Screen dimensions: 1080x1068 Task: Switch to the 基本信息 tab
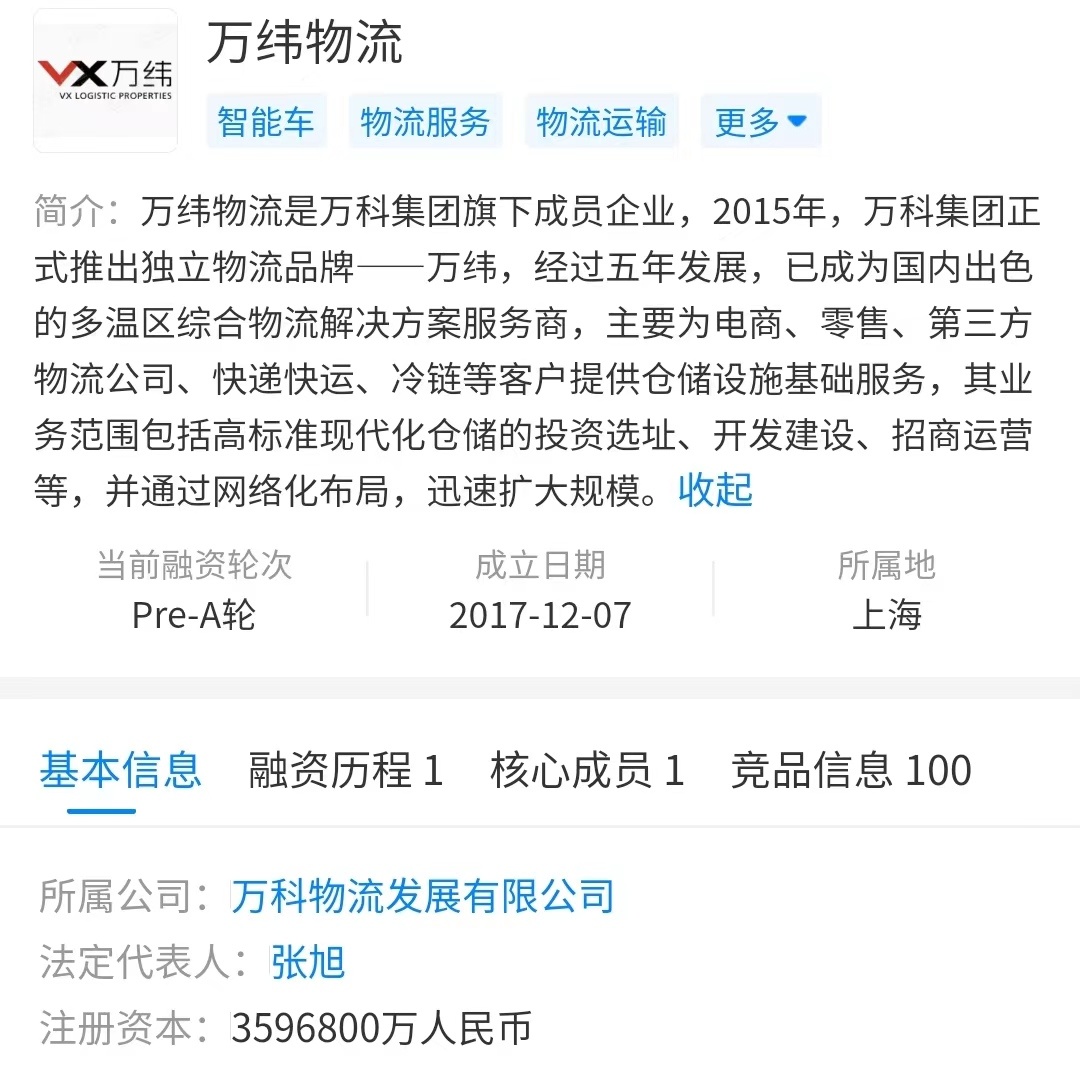tap(120, 771)
